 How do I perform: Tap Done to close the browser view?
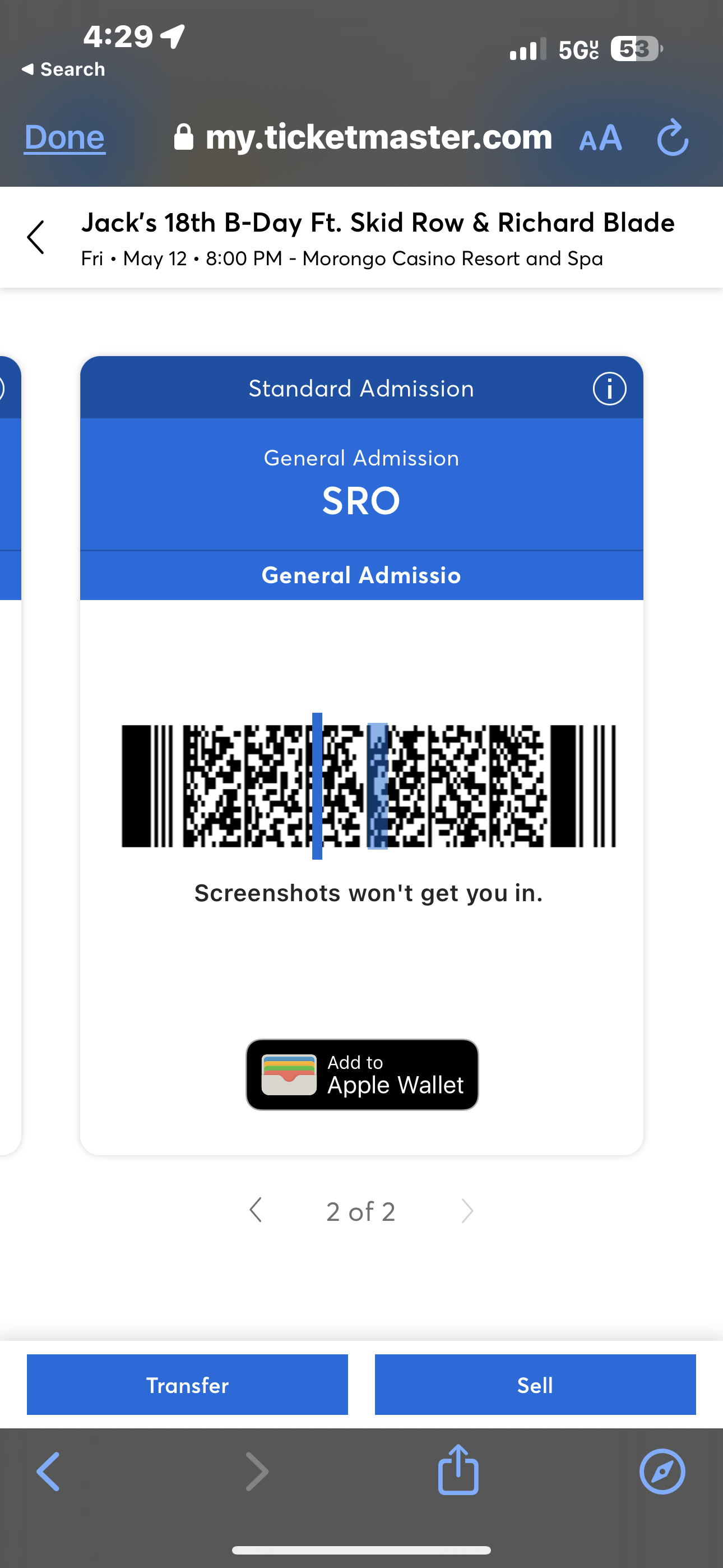[64, 137]
